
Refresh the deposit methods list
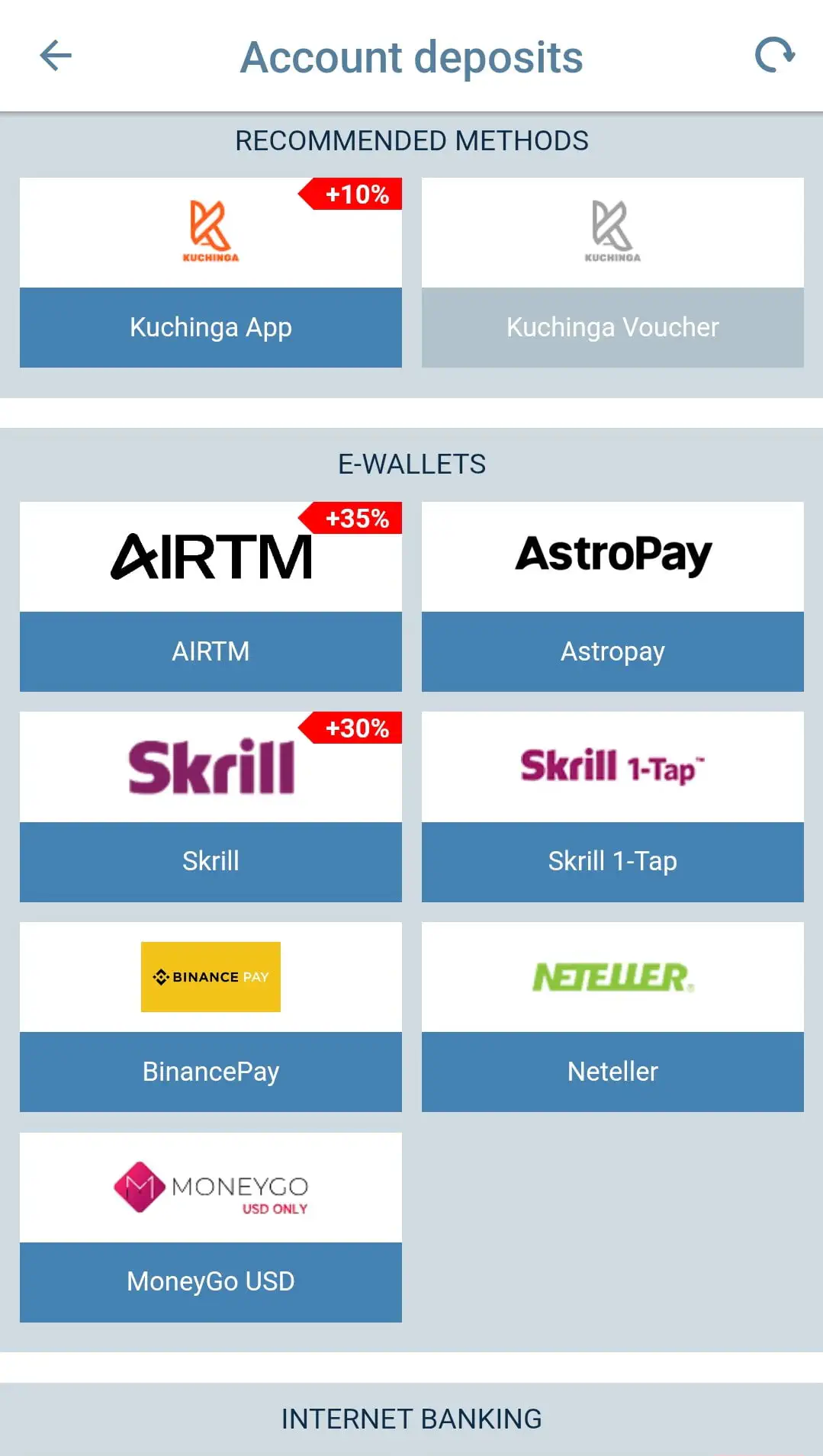pyautogui.click(x=774, y=56)
